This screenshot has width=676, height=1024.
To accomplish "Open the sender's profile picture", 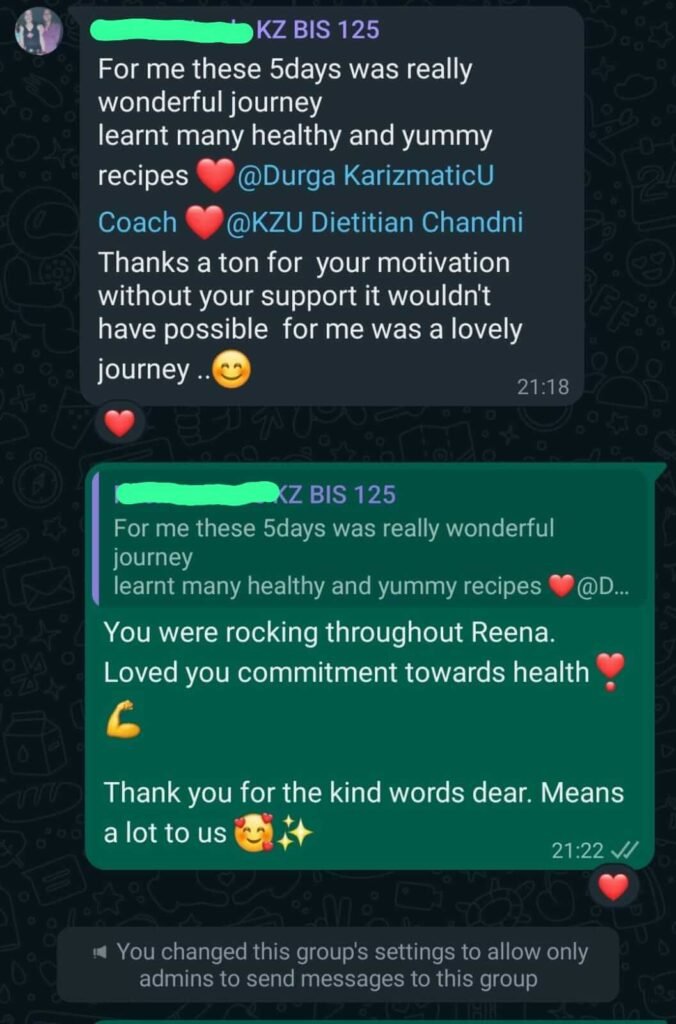I will coord(38,32).
